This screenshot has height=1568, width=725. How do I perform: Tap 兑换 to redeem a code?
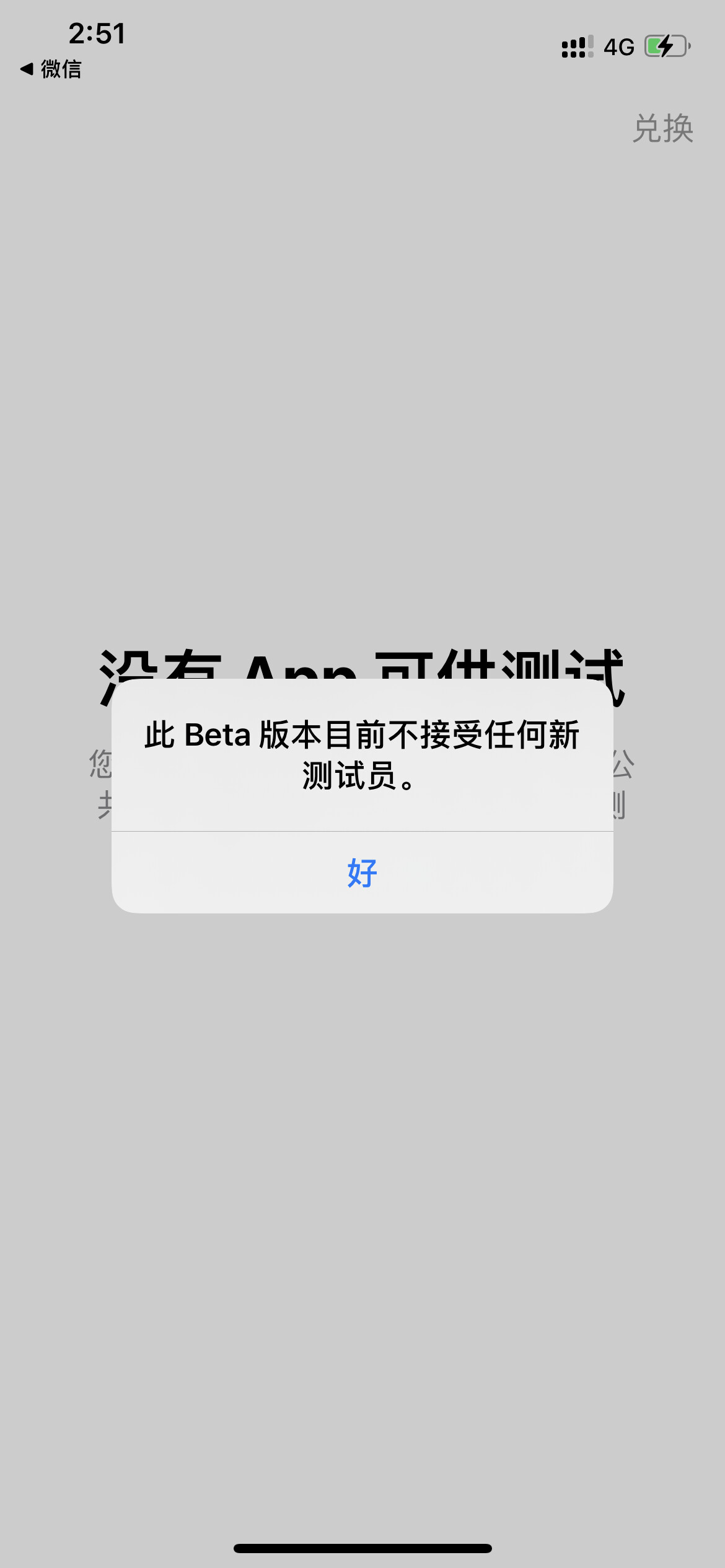tap(662, 129)
